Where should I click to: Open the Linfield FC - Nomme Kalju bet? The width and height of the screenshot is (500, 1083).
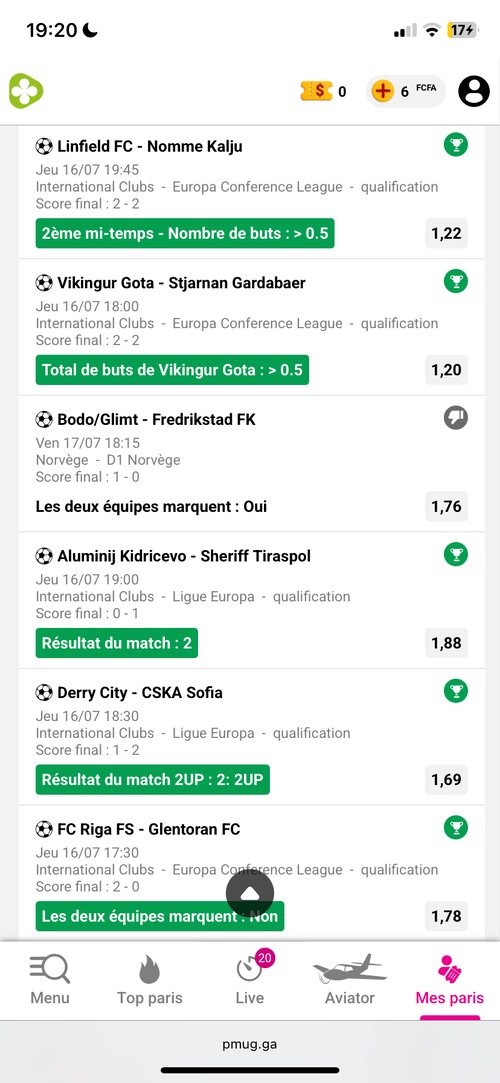tap(250, 193)
